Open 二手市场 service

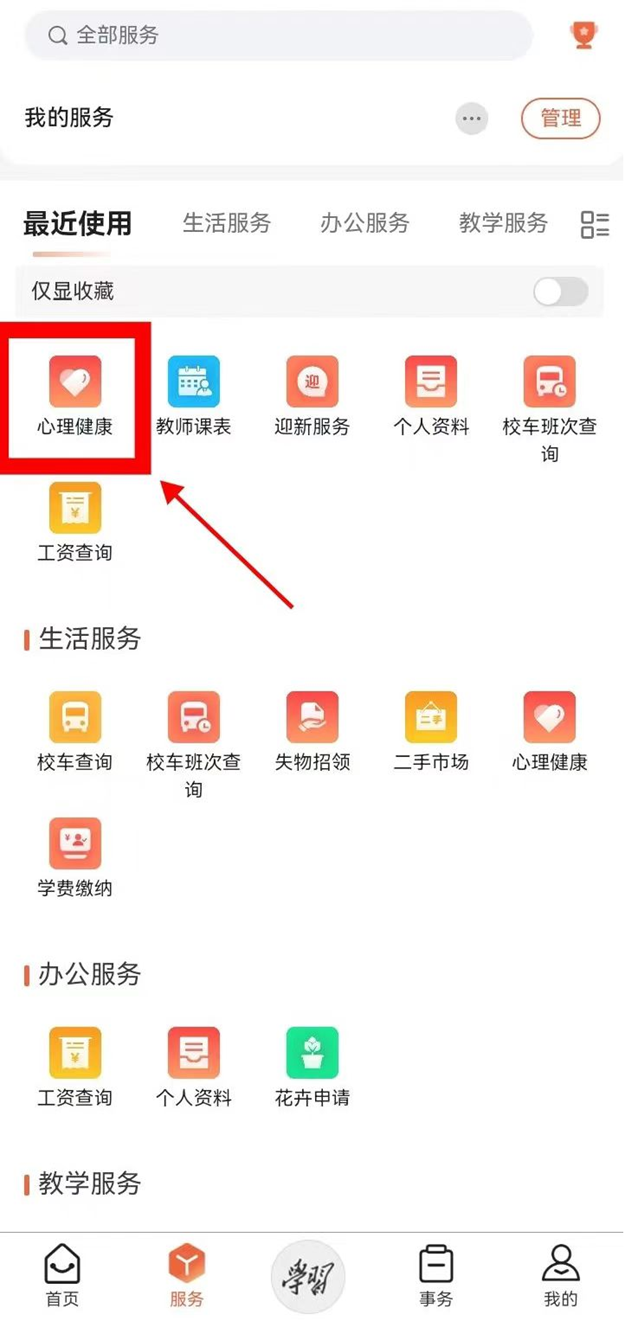click(x=431, y=731)
